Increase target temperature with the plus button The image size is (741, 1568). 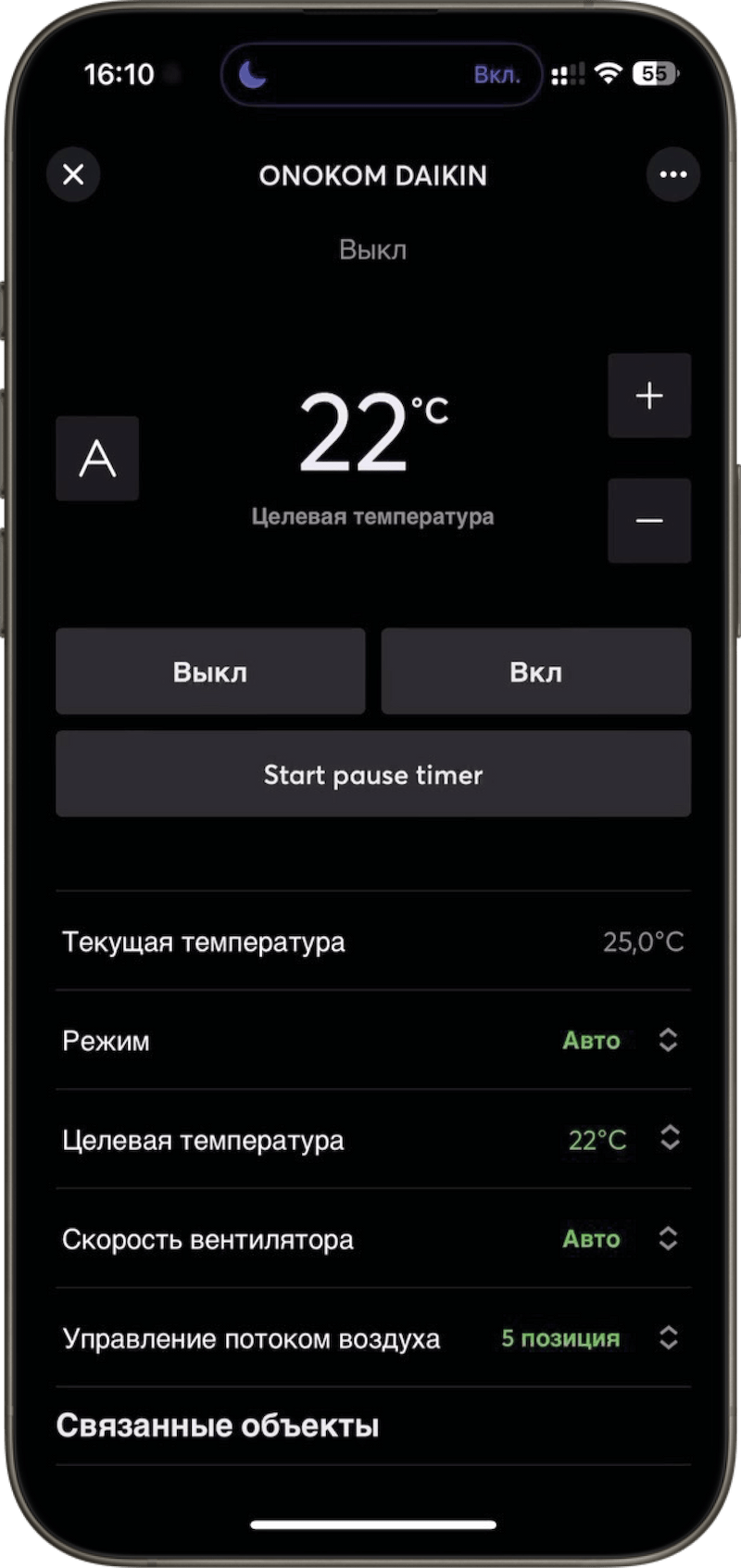pyautogui.click(x=649, y=396)
